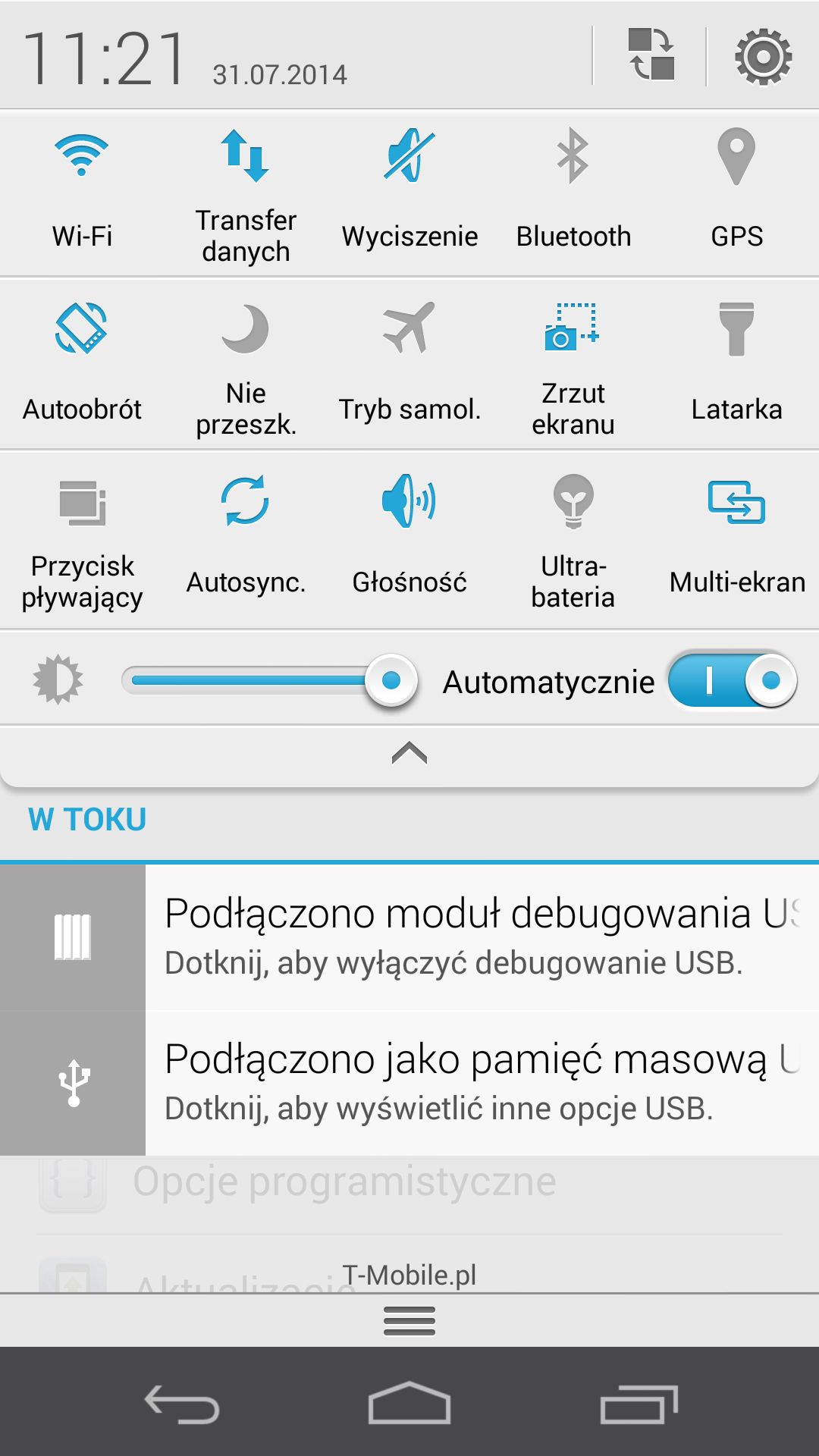
Task: Enable Przycisk pływający floating button
Action: pos(82,540)
